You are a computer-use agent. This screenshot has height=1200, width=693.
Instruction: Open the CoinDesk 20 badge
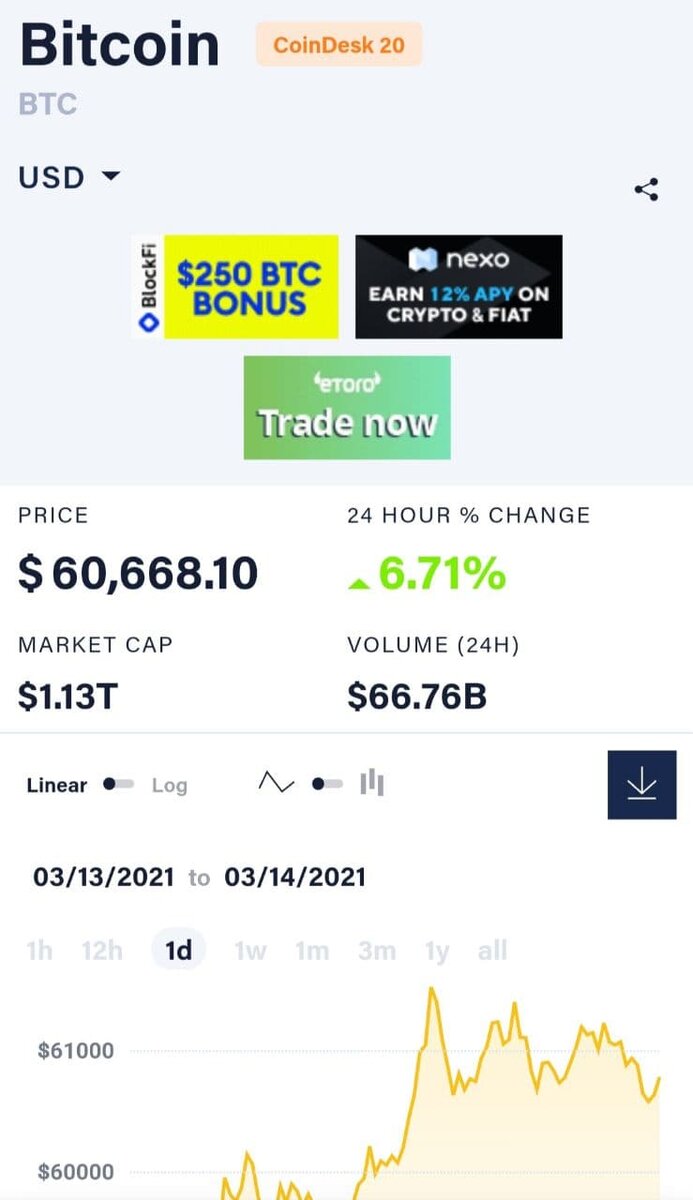pos(339,45)
